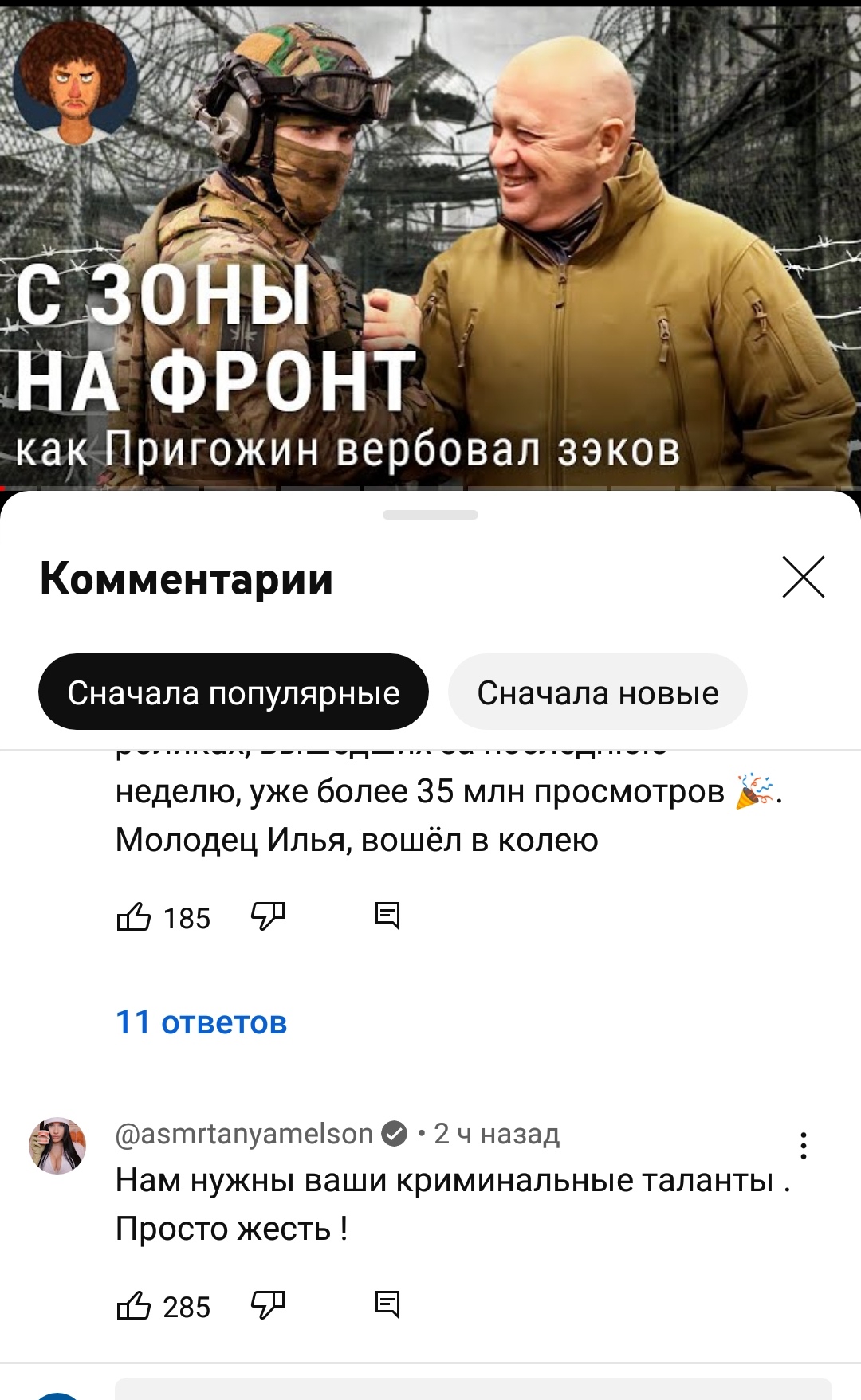Viewport: 861px width, 1400px height.
Task: Close the Комментарии panel
Action: tap(803, 578)
